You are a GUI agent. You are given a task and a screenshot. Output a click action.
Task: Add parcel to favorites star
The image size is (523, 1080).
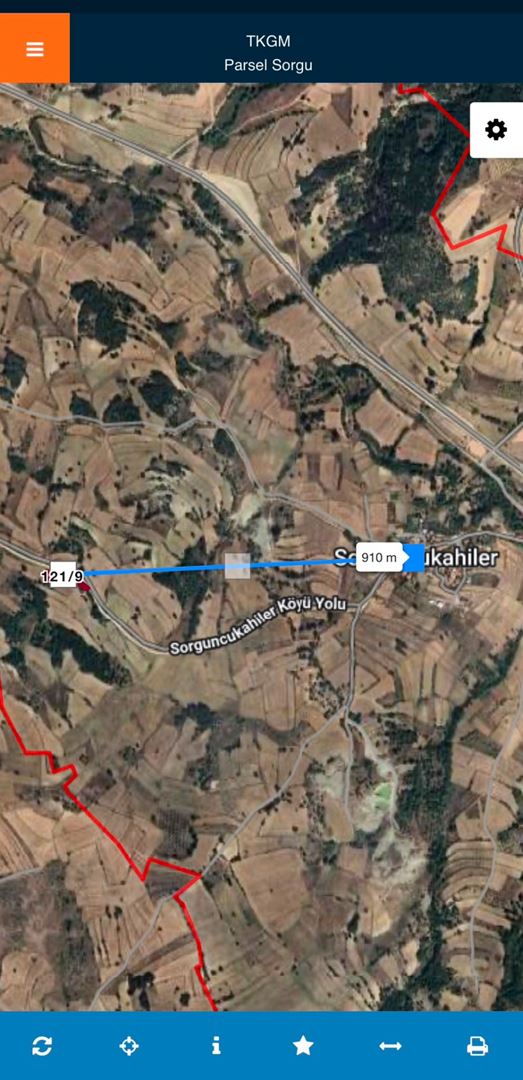303,1046
